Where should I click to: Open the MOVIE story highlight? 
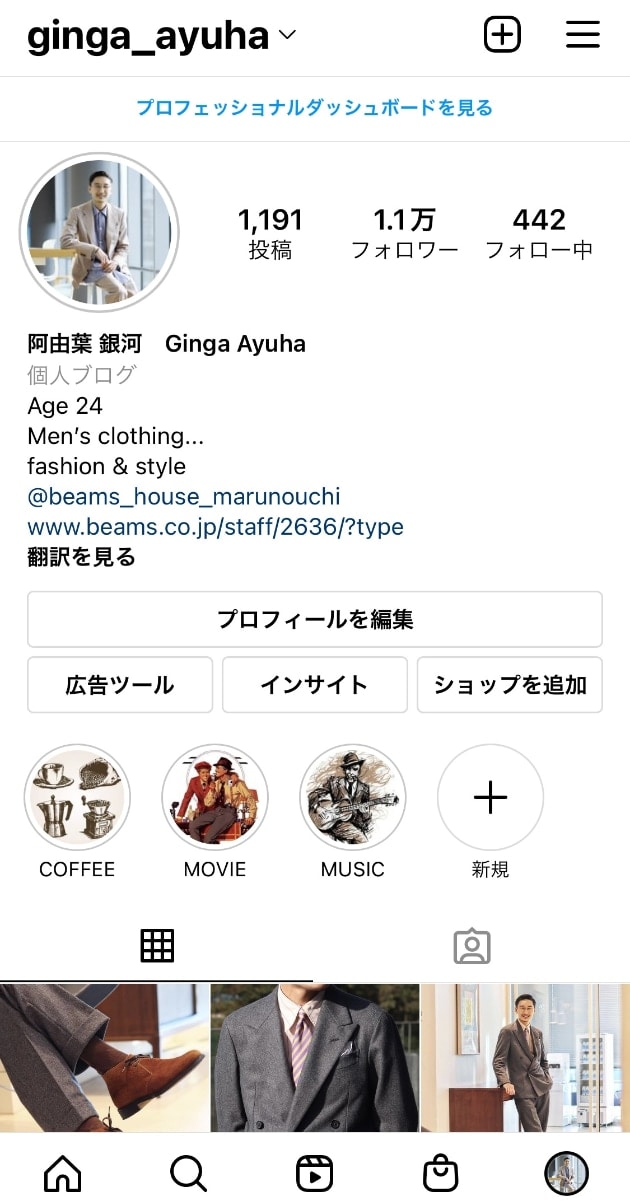[x=215, y=797]
